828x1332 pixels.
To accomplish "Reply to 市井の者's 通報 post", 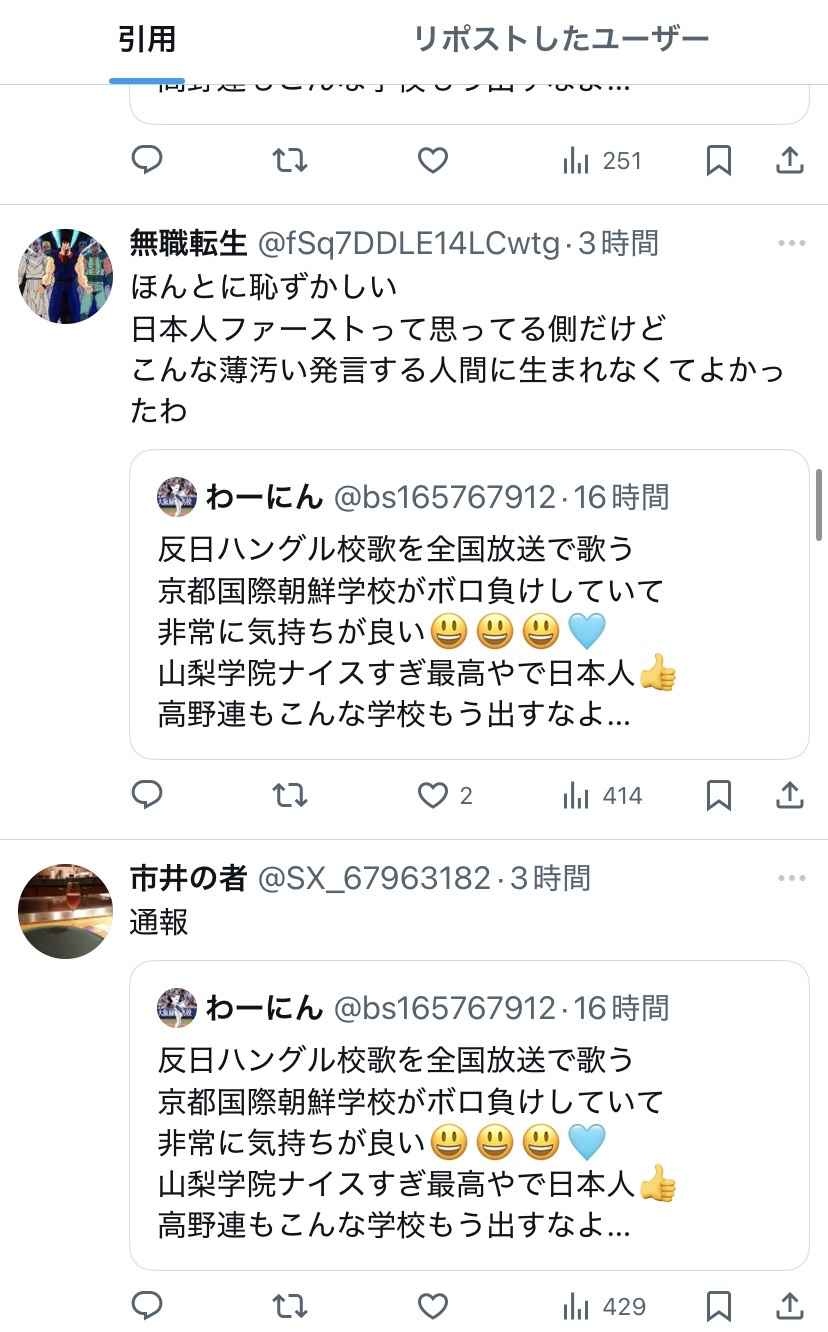I will coord(148,1305).
